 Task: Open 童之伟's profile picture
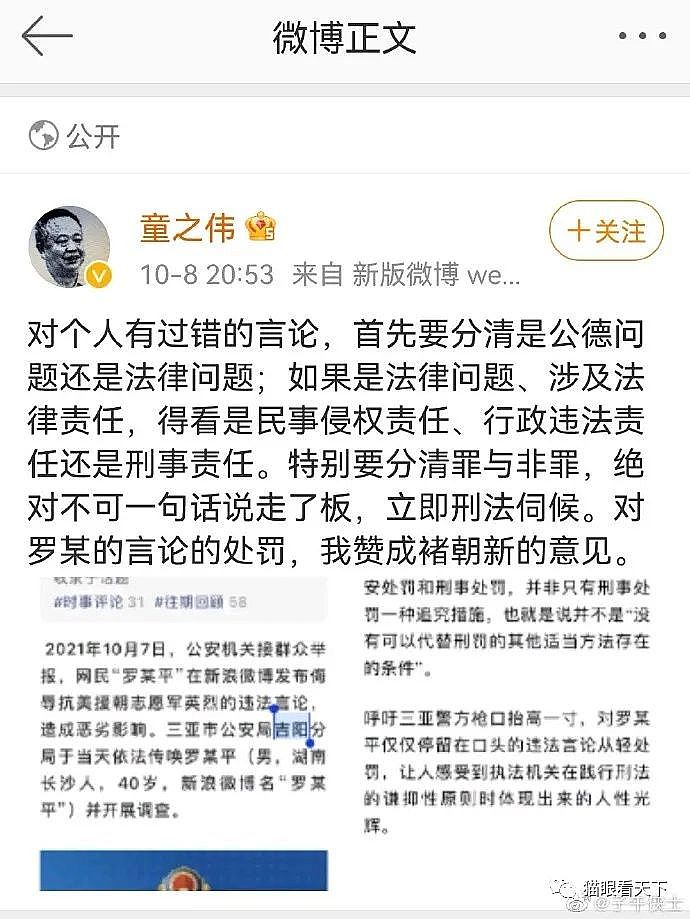point(70,247)
